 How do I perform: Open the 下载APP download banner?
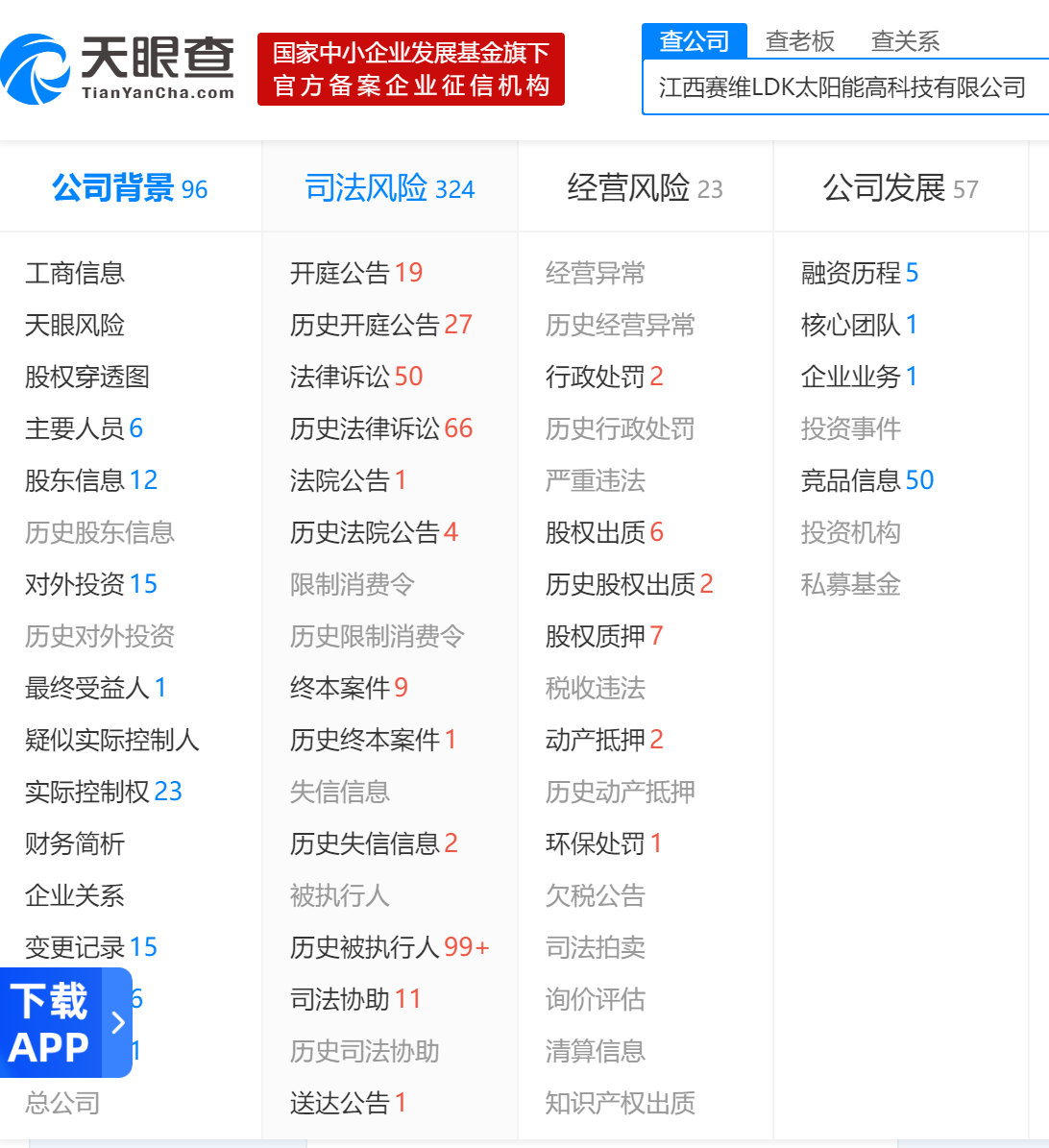(x=65, y=1022)
